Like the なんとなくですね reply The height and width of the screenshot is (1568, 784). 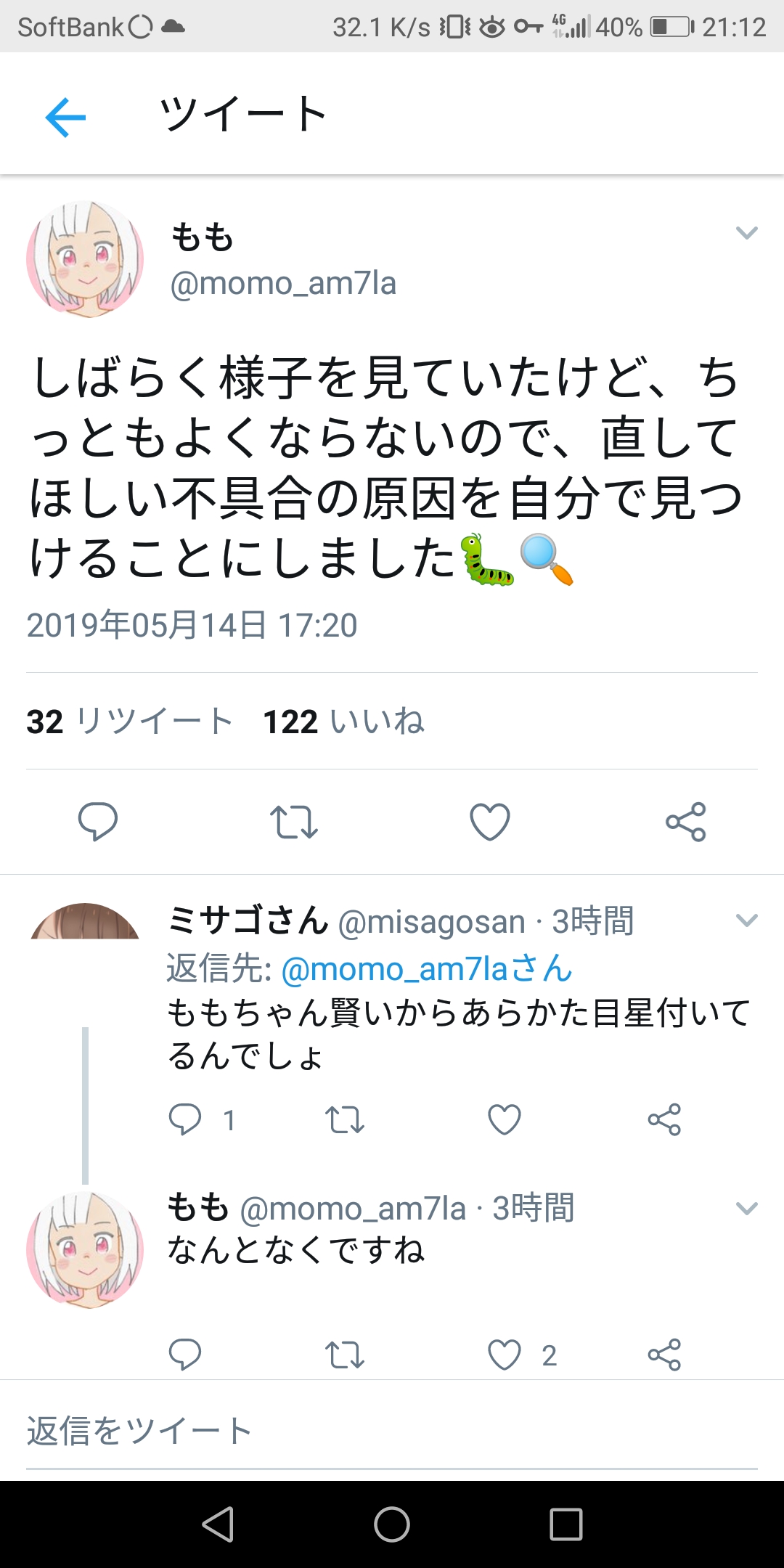click(x=505, y=1355)
